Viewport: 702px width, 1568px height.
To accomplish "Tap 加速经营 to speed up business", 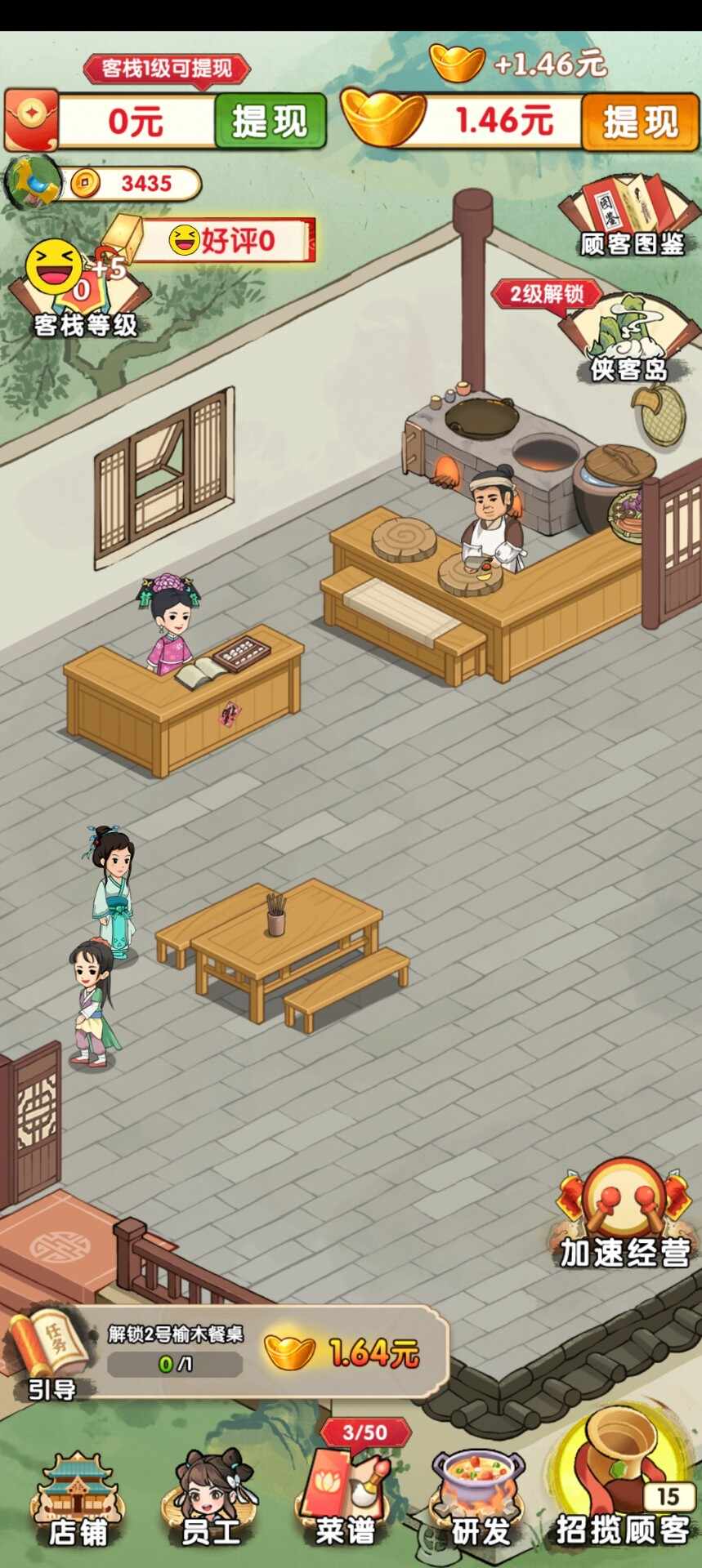I will pyautogui.click(x=624, y=1217).
